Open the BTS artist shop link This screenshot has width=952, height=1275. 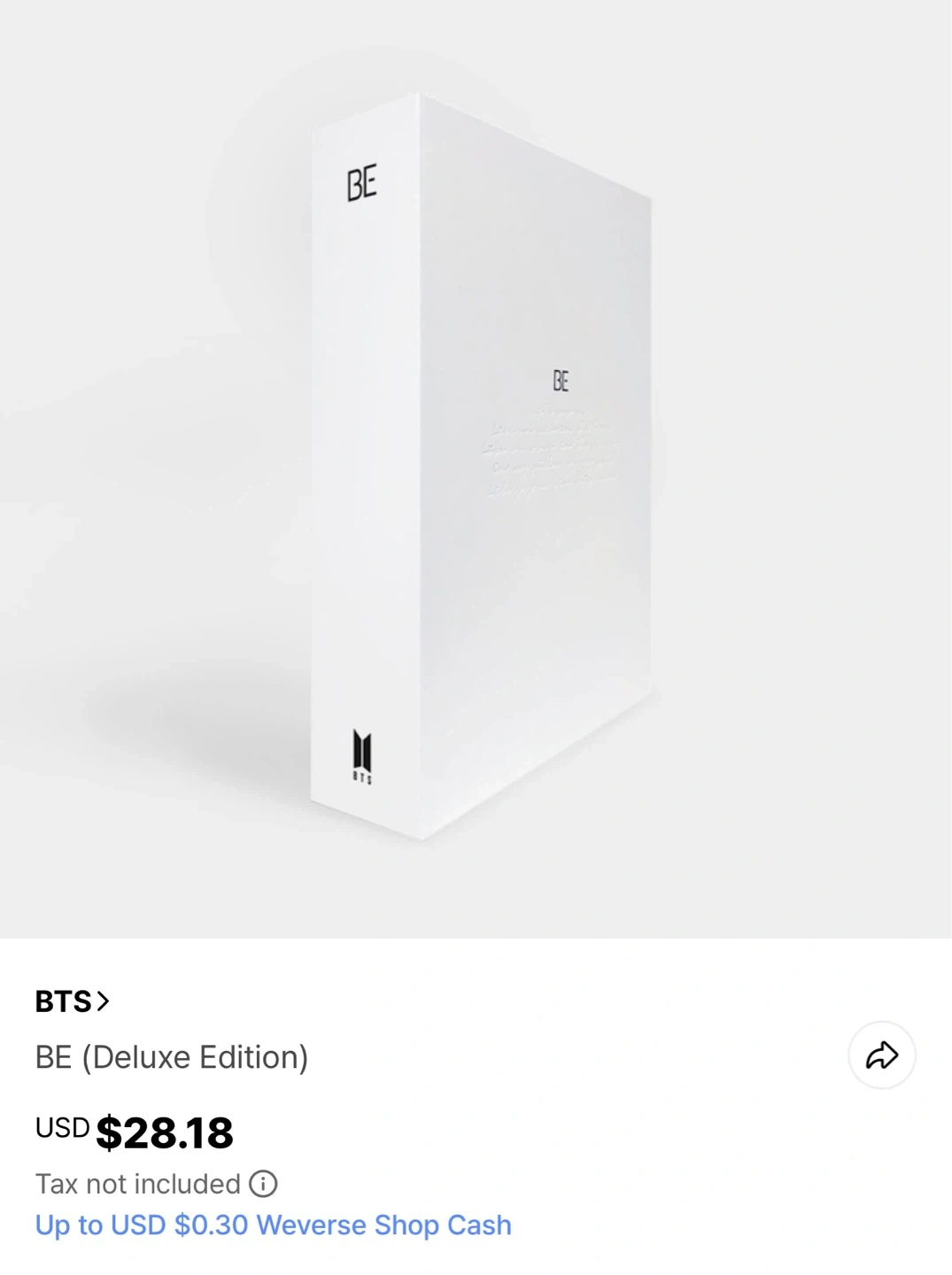click(72, 1001)
